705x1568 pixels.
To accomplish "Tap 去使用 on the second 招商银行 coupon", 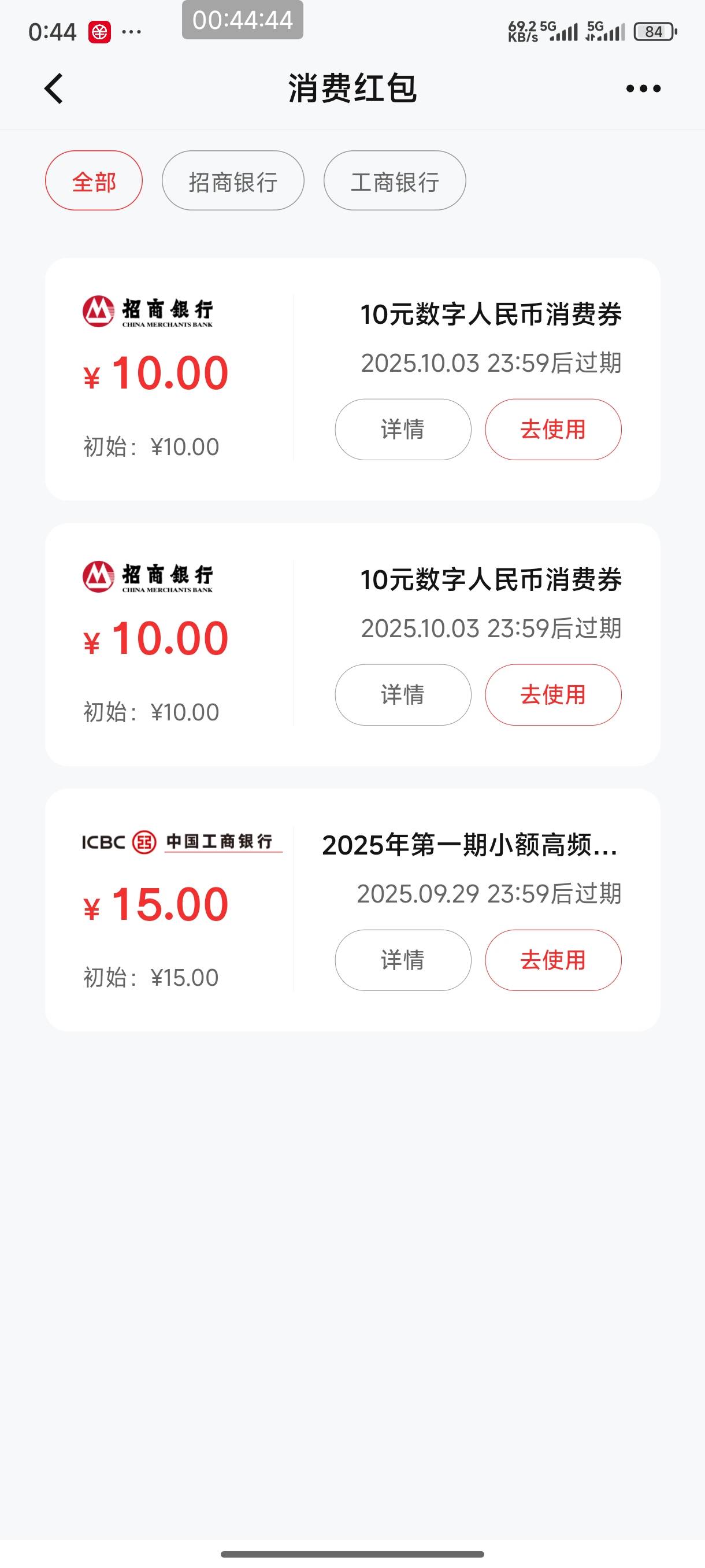I will point(553,694).
